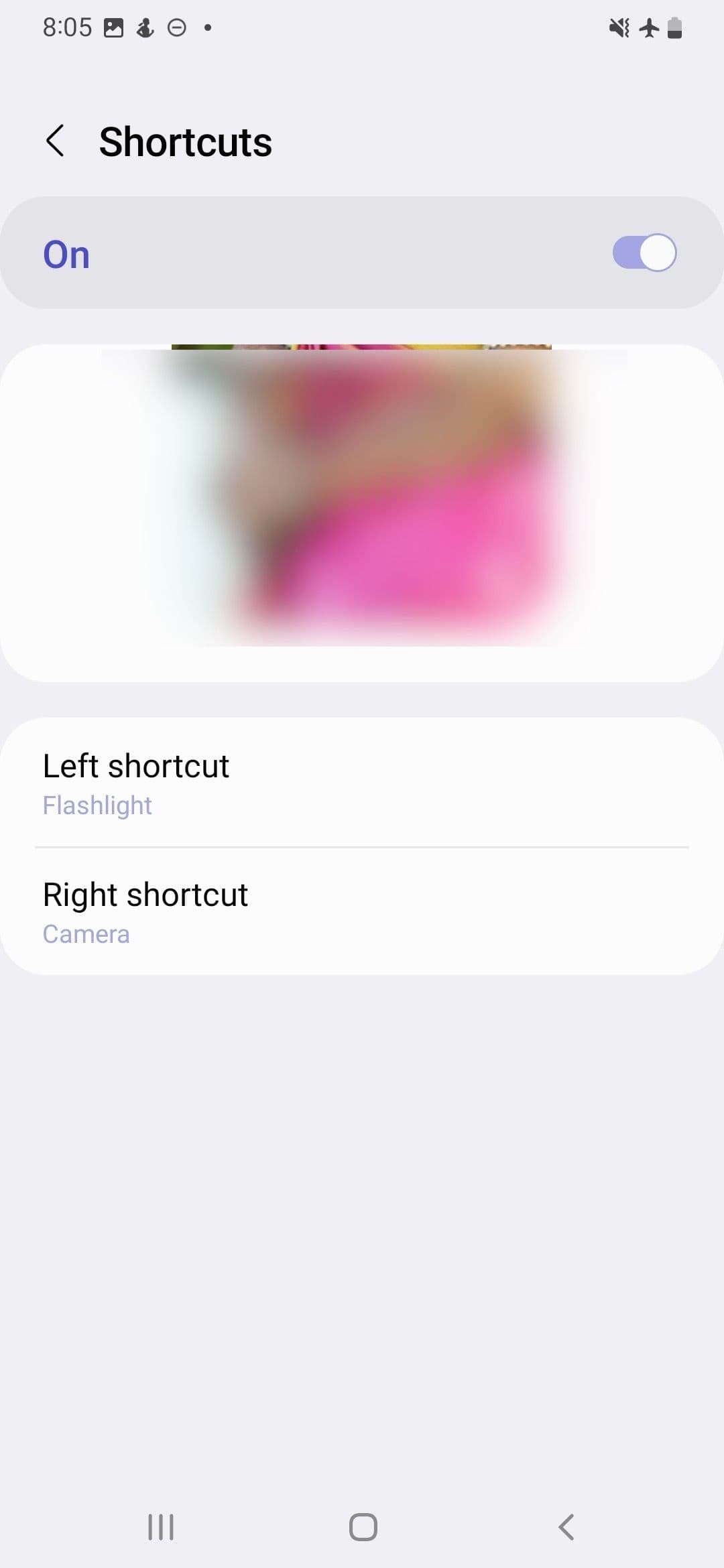Image resolution: width=724 pixels, height=1568 pixels.
Task: Tap the system home button
Action: click(363, 1527)
